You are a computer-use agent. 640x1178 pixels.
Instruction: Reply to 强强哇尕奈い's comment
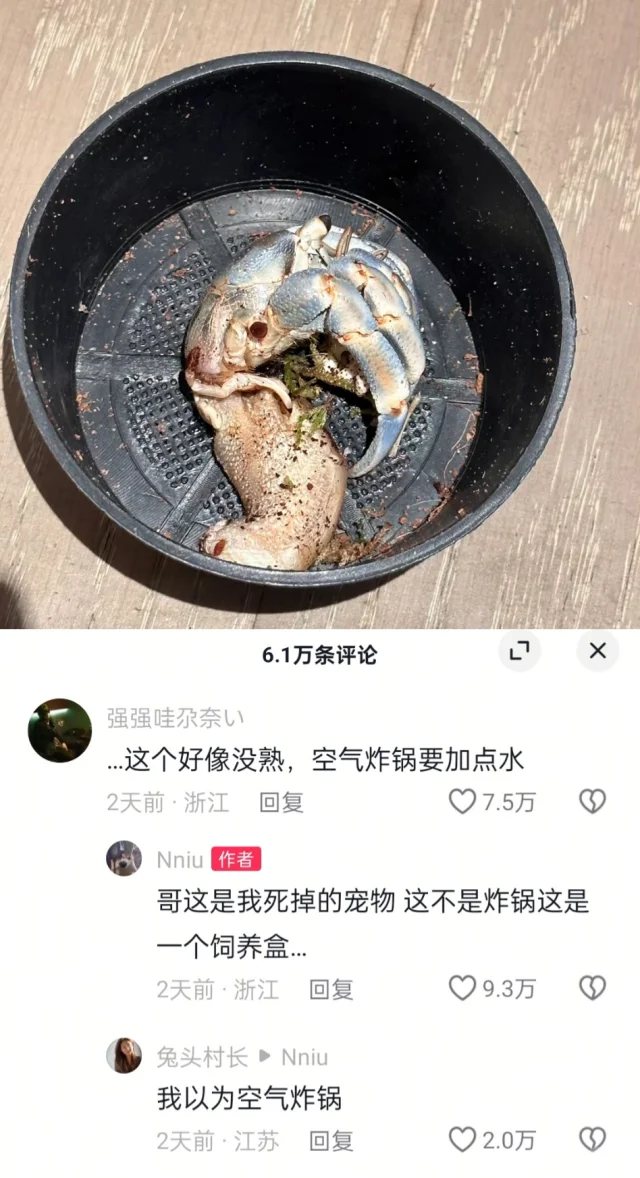[281, 802]
